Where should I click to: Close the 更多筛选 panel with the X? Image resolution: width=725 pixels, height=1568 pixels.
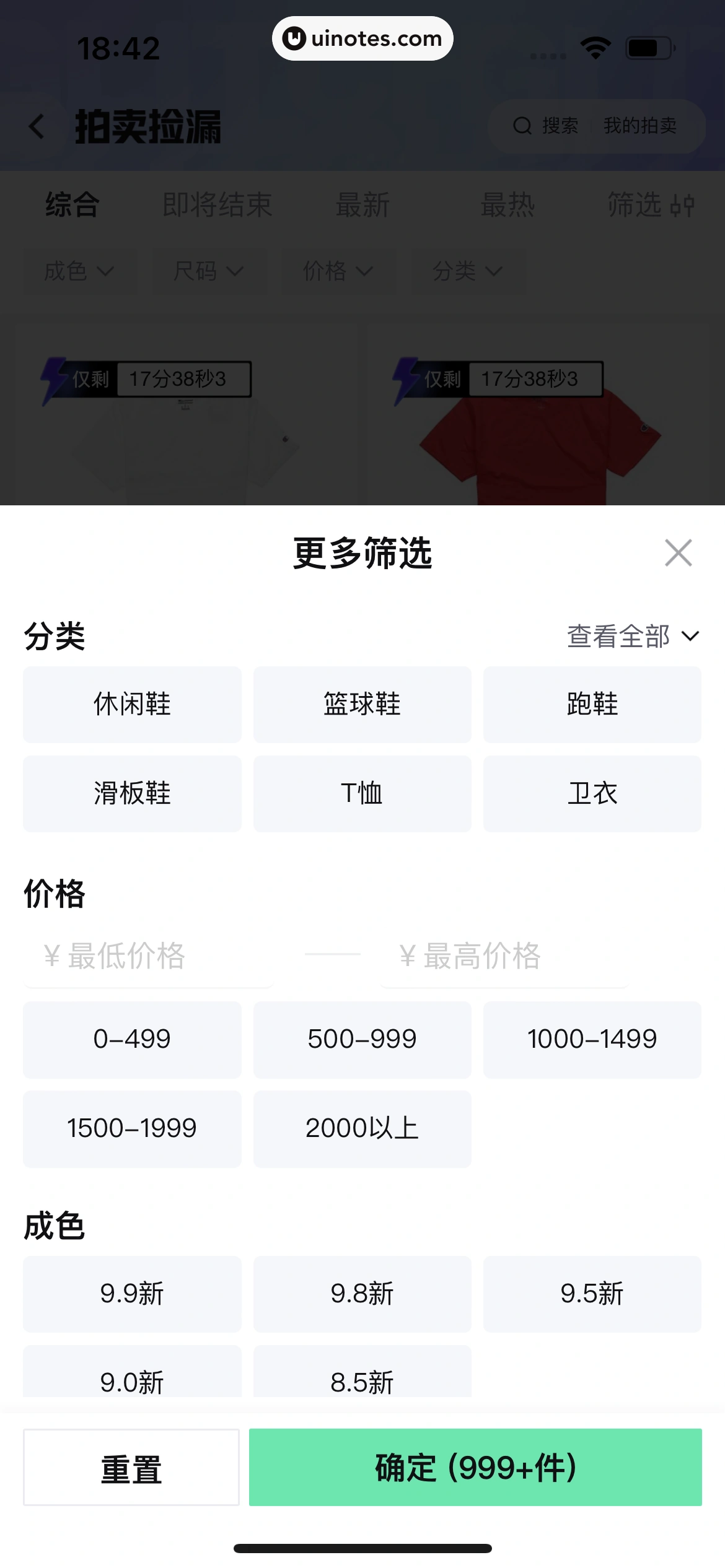tap(678, 553)
